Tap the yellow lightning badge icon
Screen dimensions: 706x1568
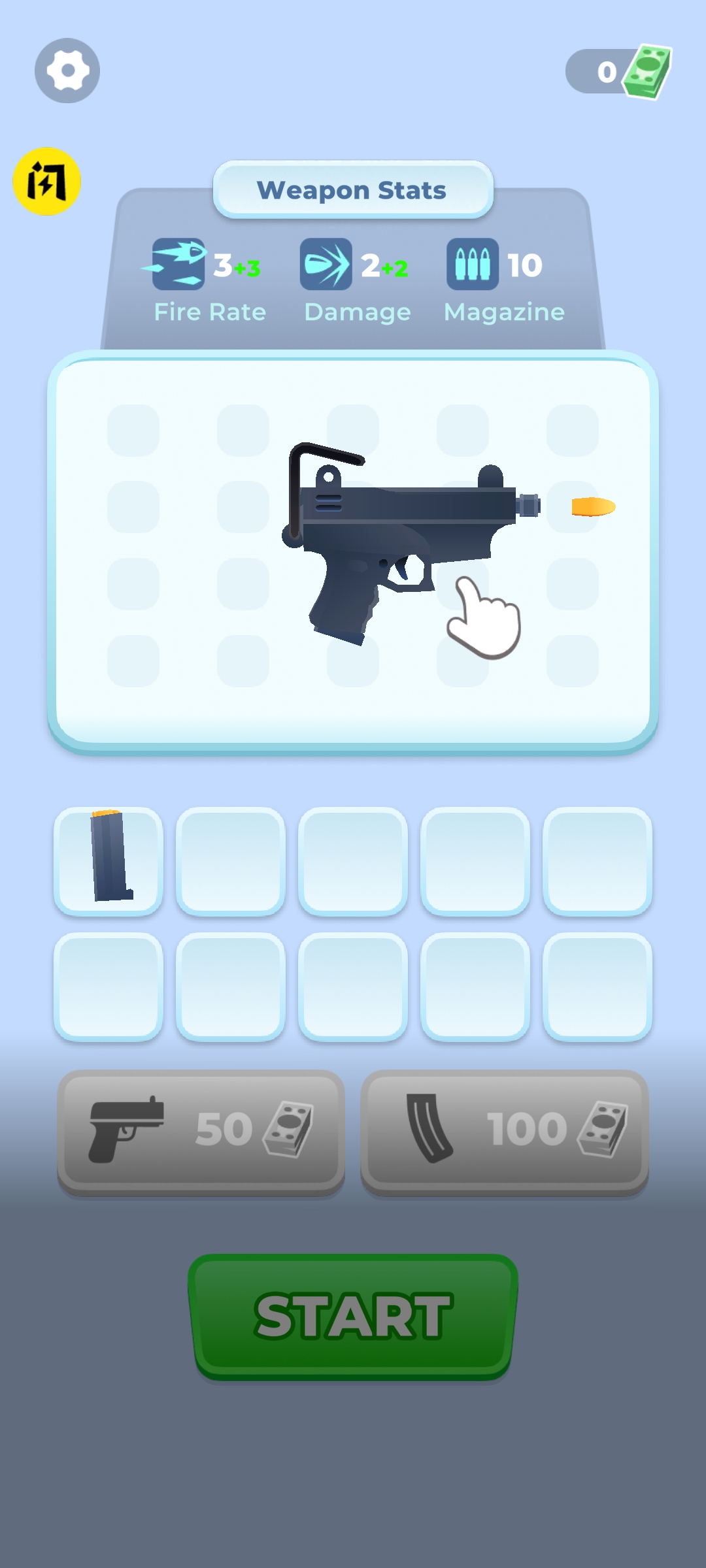pyautogui.click(x=46, y=182)
